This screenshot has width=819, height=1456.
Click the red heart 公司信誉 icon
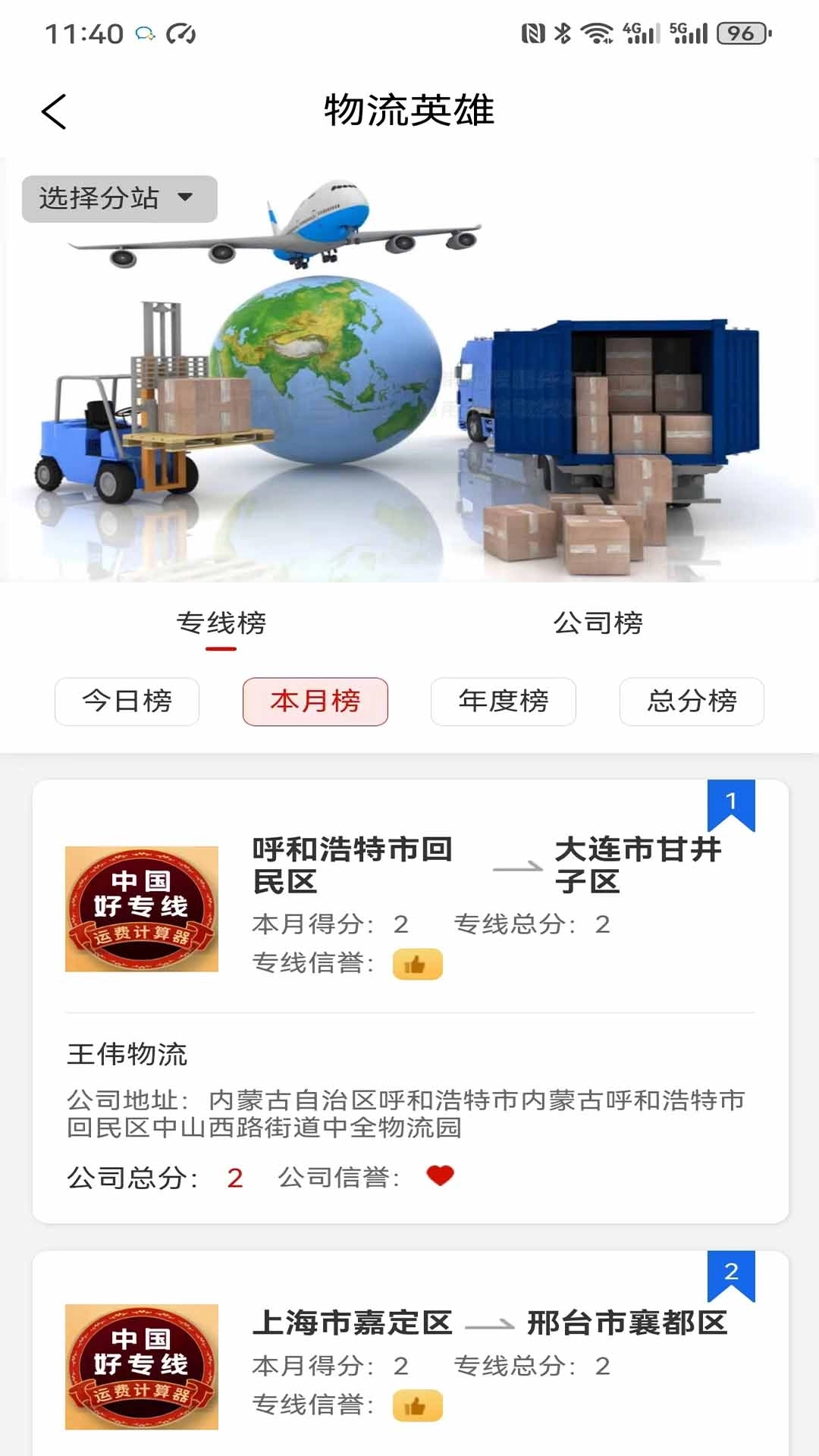pos(440,1176)
